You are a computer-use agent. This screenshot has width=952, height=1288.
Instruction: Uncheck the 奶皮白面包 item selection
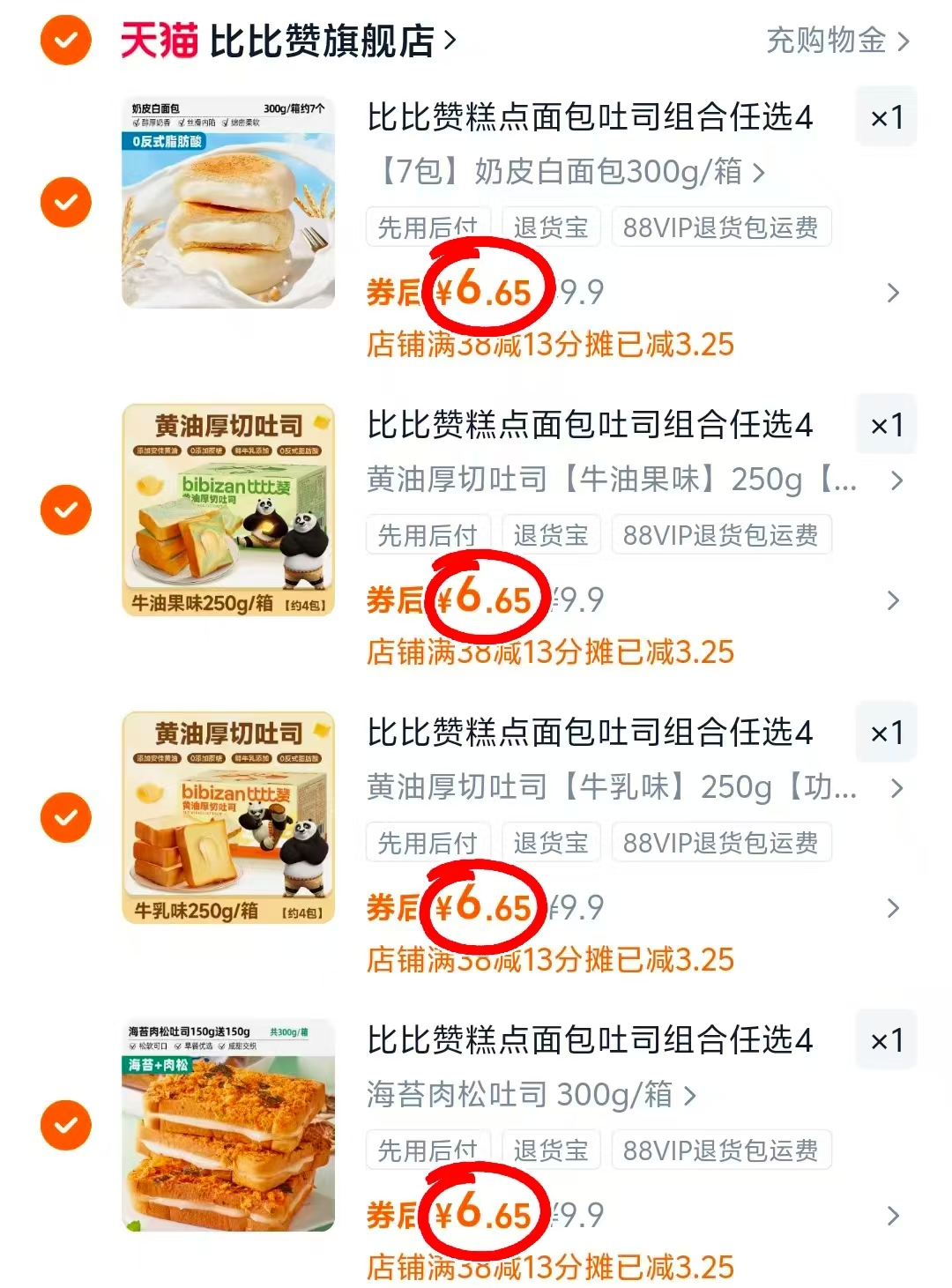tap(64, 202)
